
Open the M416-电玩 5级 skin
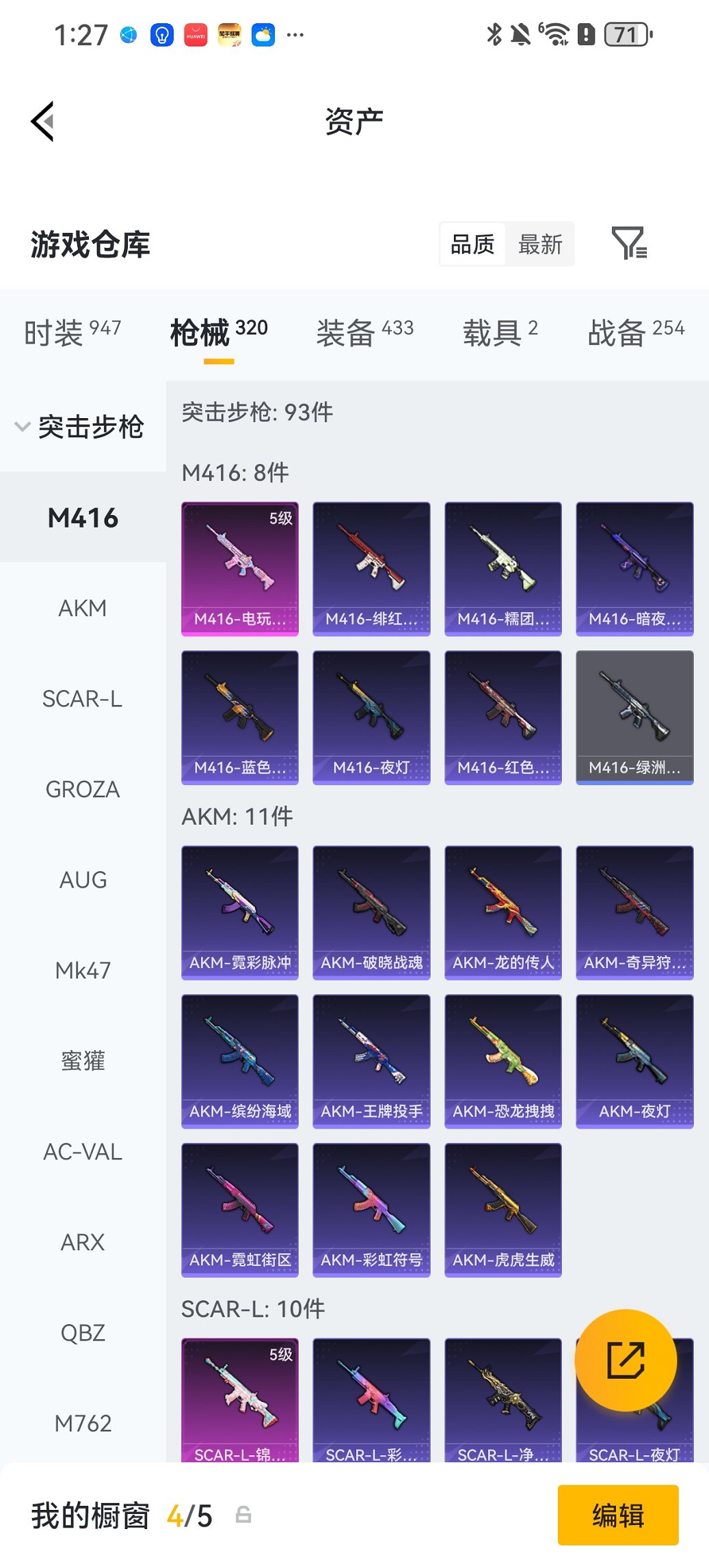point(240,568)
